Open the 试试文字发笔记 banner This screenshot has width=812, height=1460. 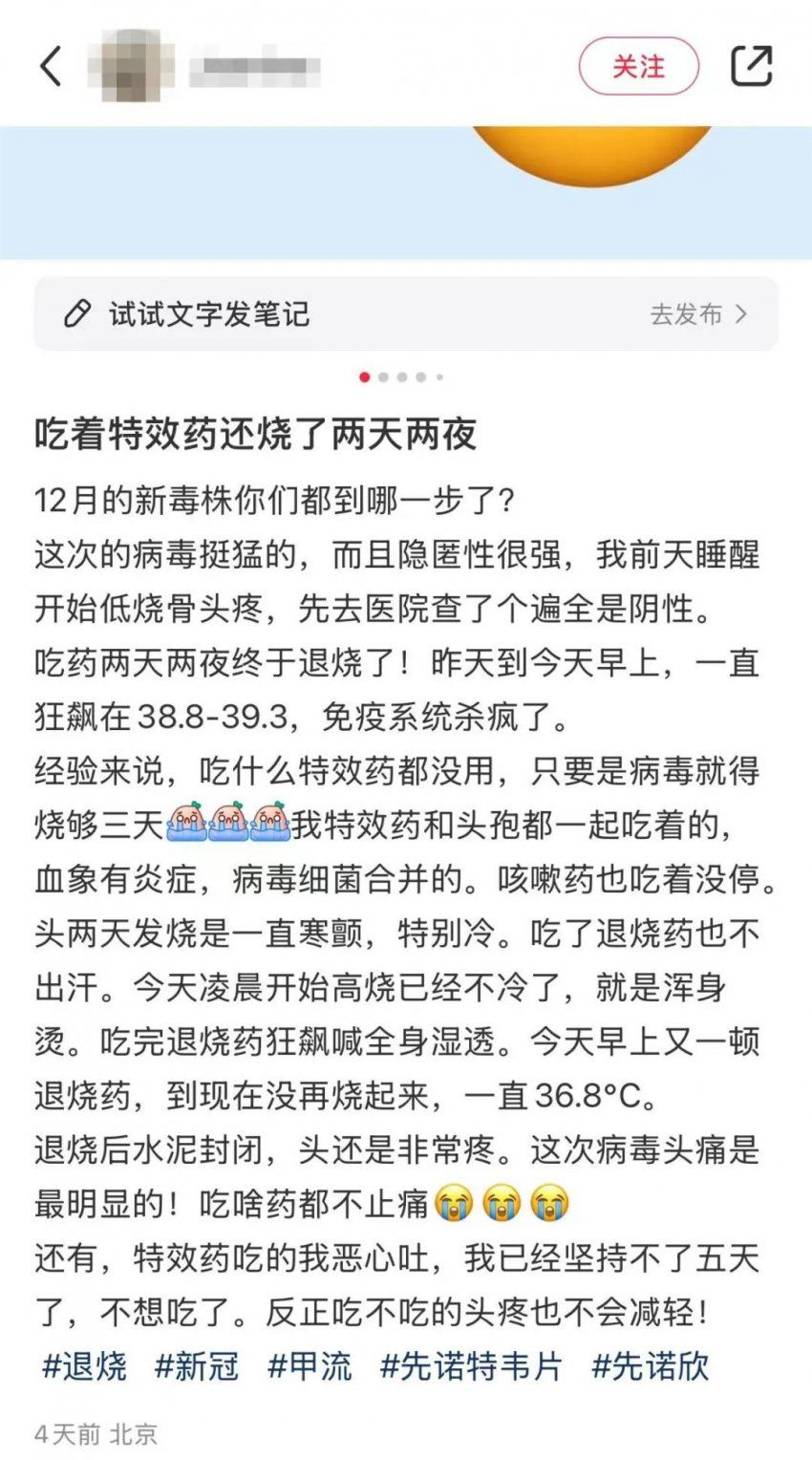(x=406, y=313)
